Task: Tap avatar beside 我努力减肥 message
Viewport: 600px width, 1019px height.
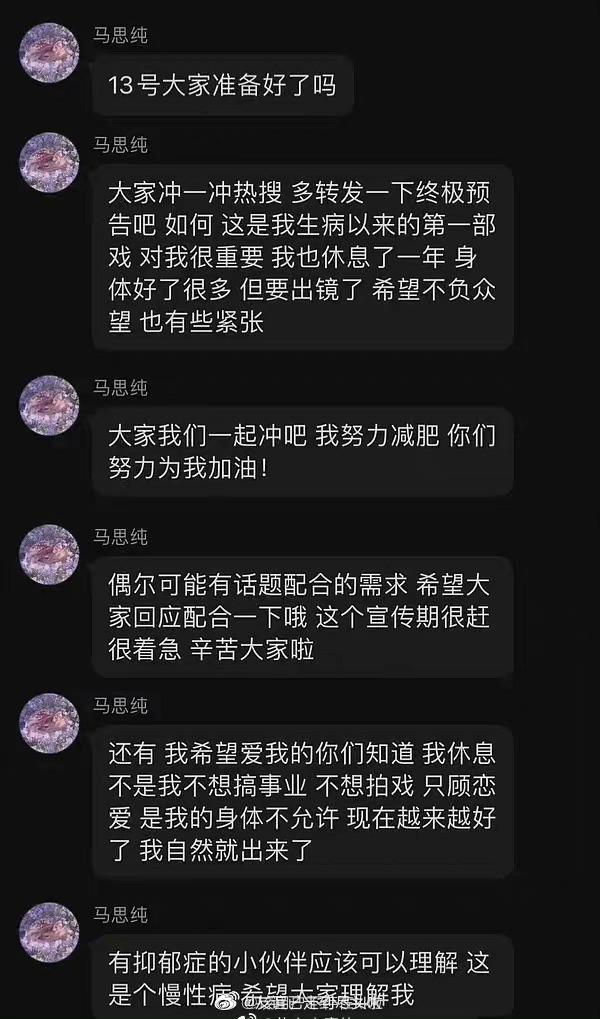Action: click(x=49, y=404)
